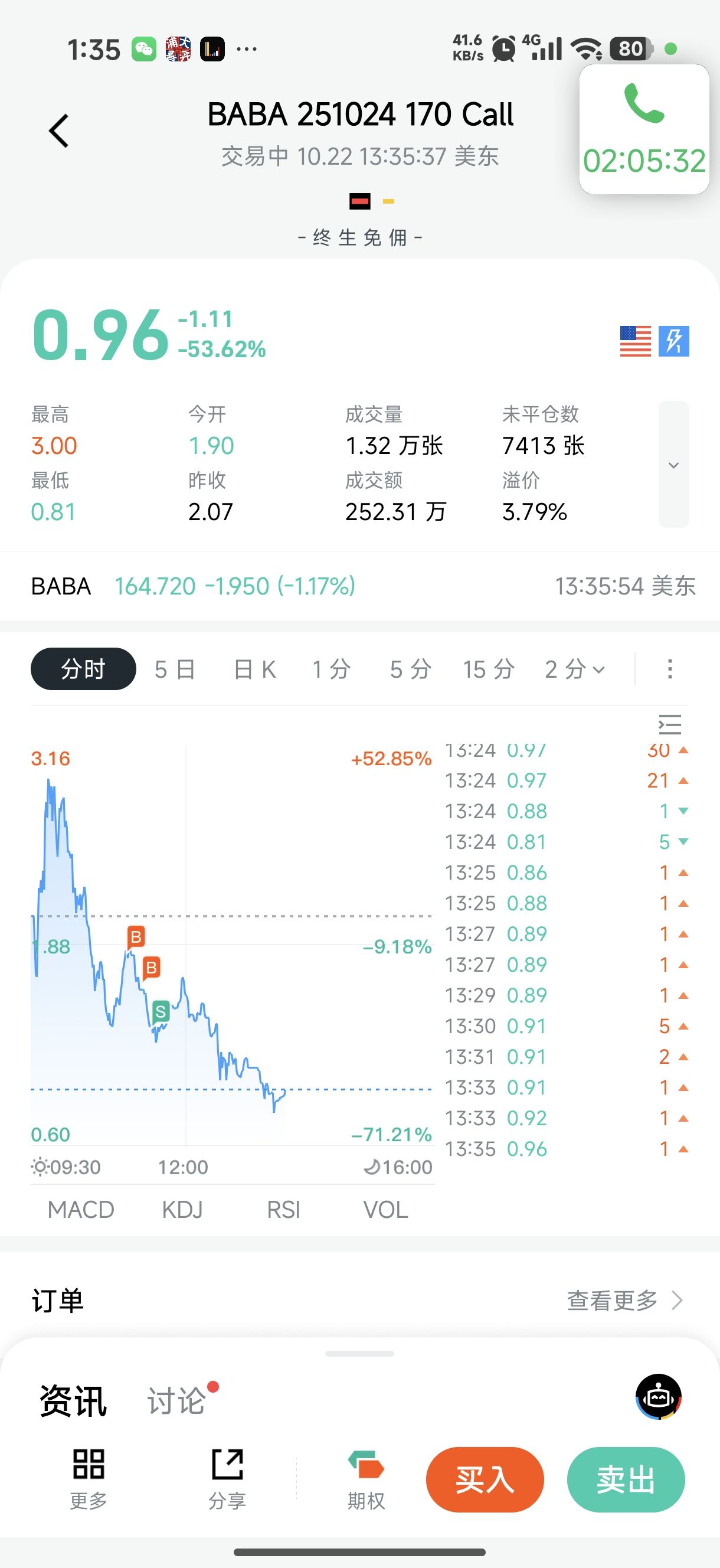Toggle the trade tick list icon

(669, 724)
